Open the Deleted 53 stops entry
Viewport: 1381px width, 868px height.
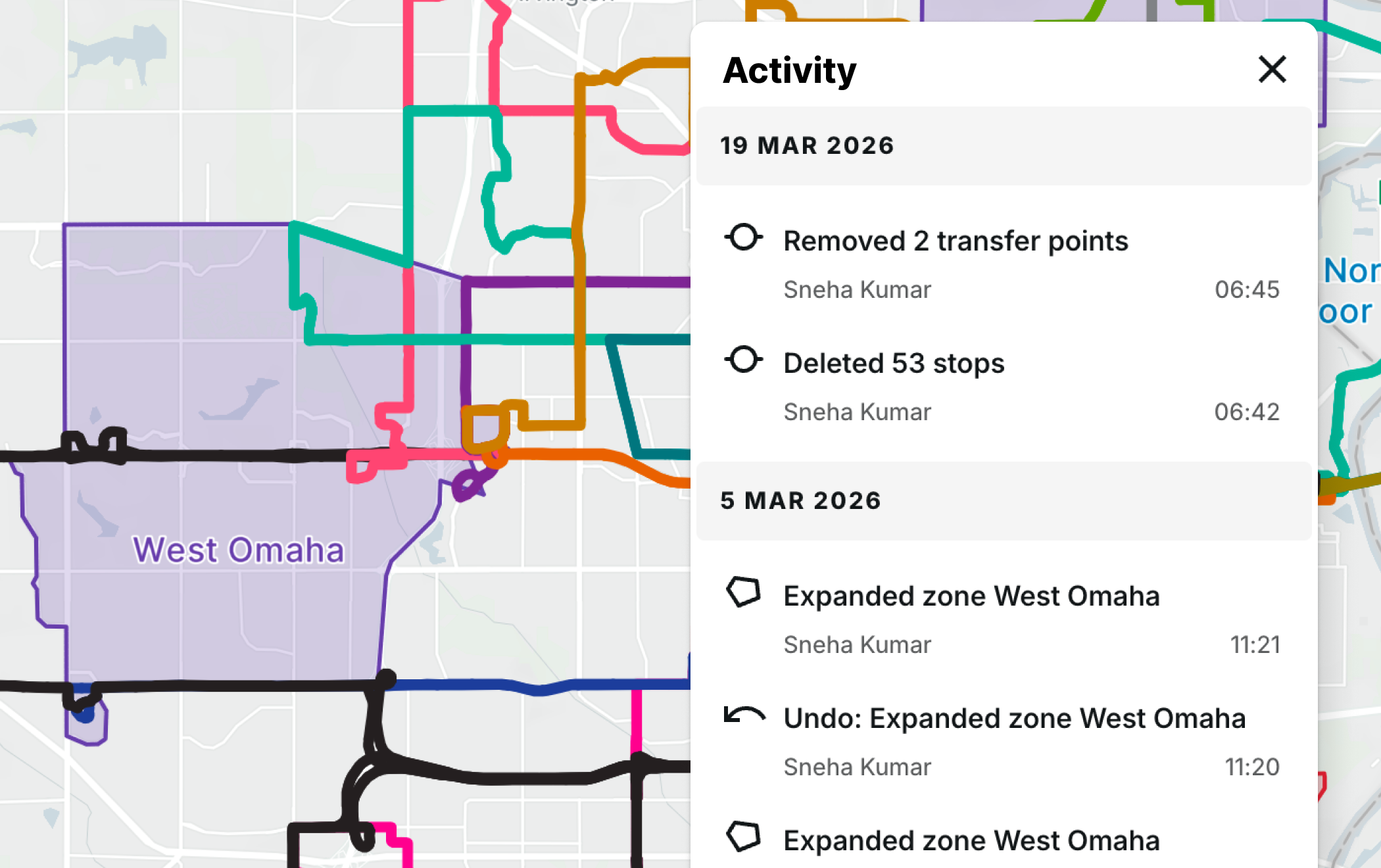[x=894, y=364]
